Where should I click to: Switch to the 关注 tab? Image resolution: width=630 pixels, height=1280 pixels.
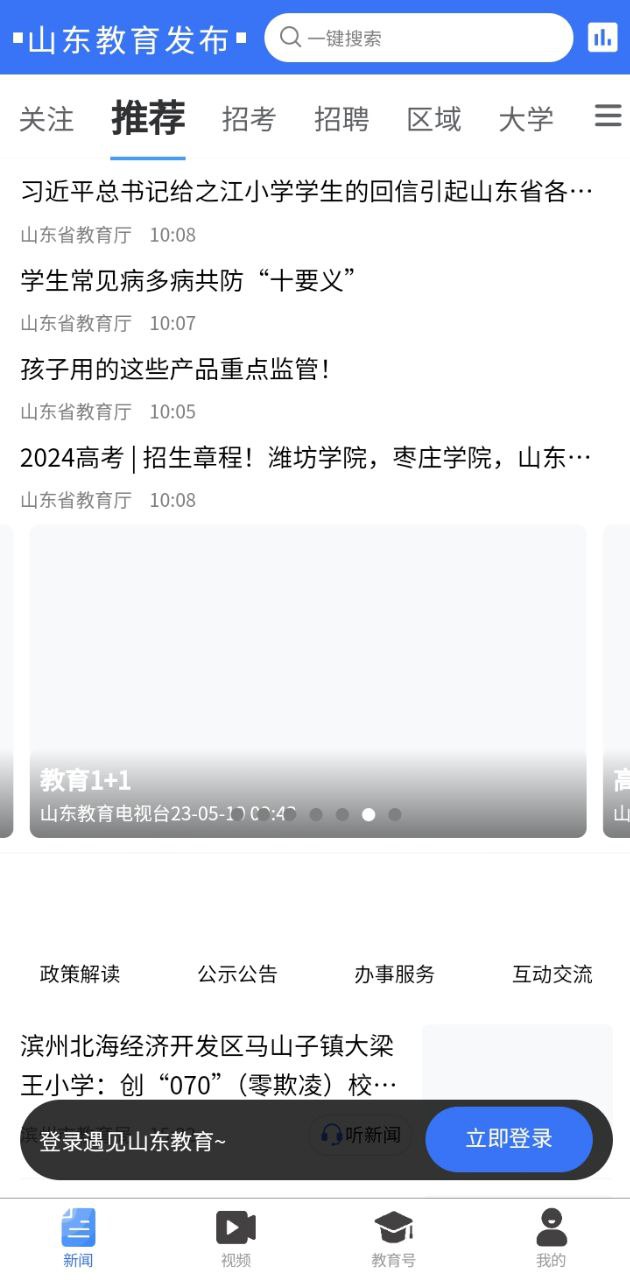[x=46, y=119]
